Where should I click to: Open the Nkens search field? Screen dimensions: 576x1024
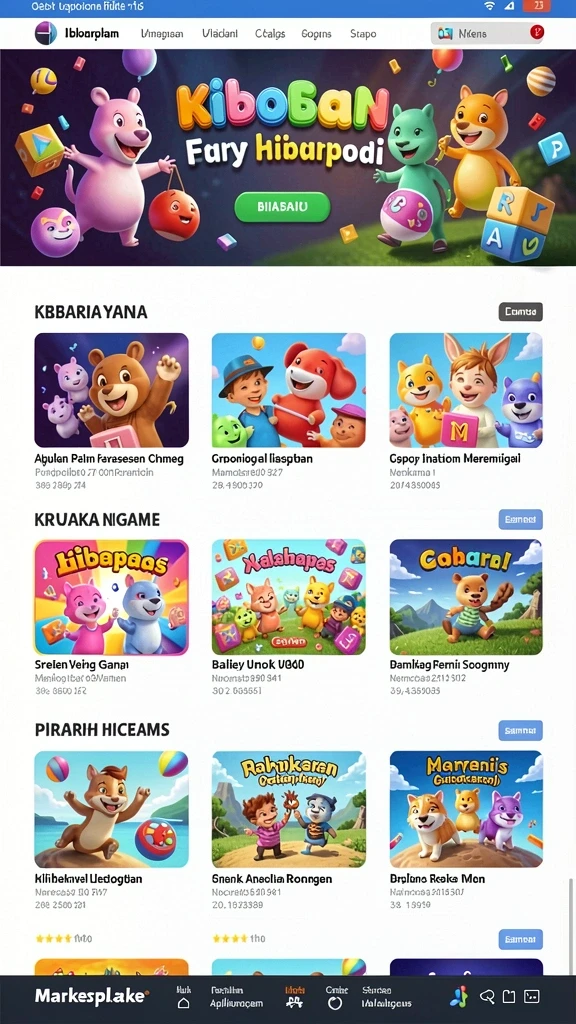[488, 33]
